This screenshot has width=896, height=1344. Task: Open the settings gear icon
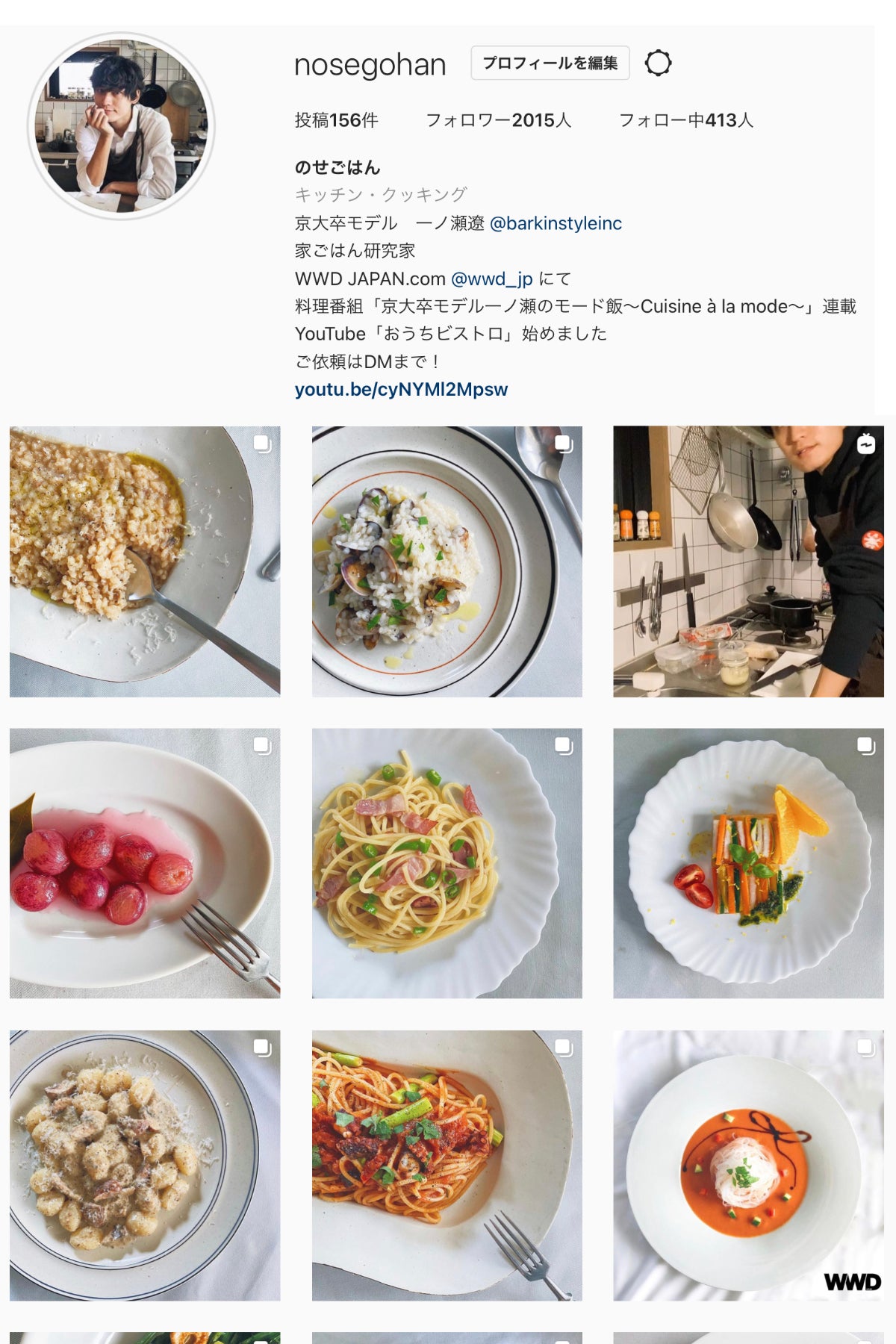coord(658,63)
